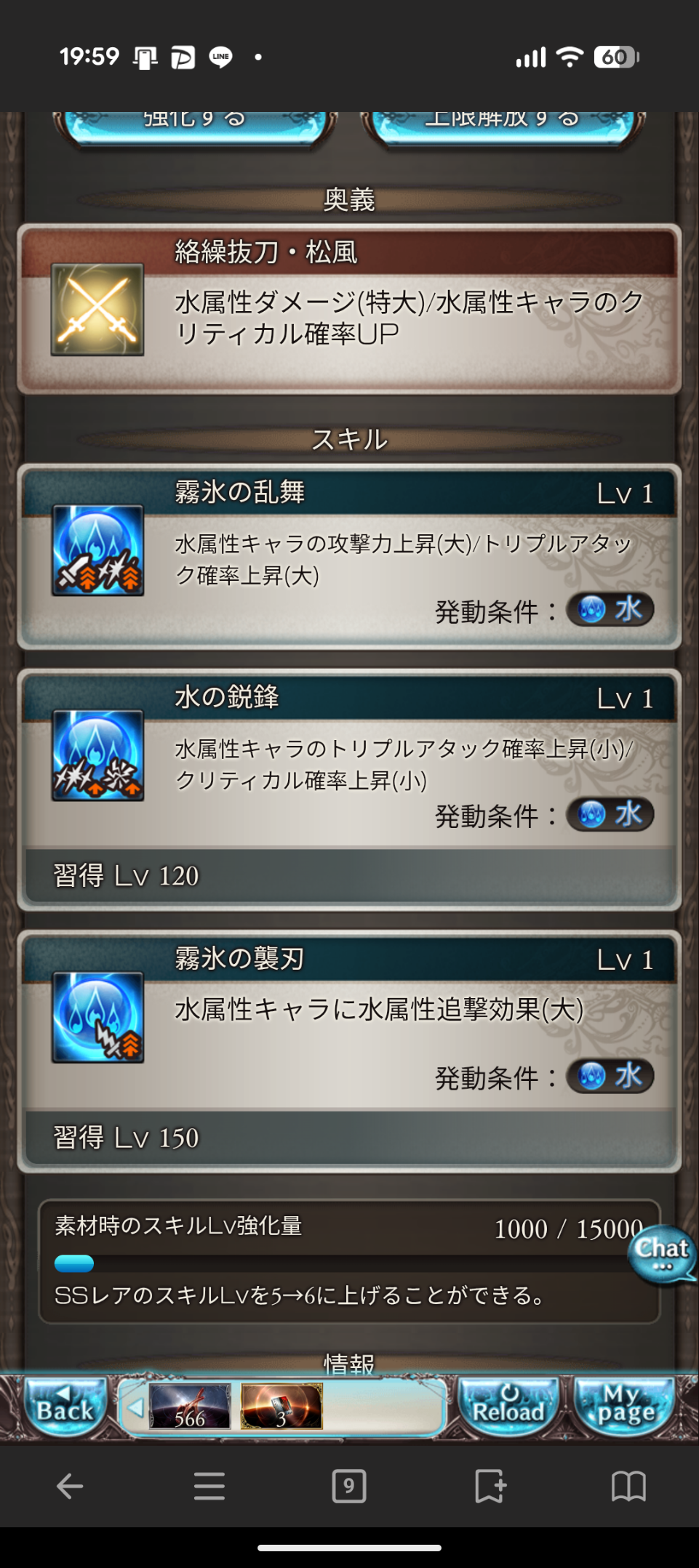The height and width of the screenshot is (1568, 699).
Task: Go back with the browser back arrow
Action: [70, 1486]
